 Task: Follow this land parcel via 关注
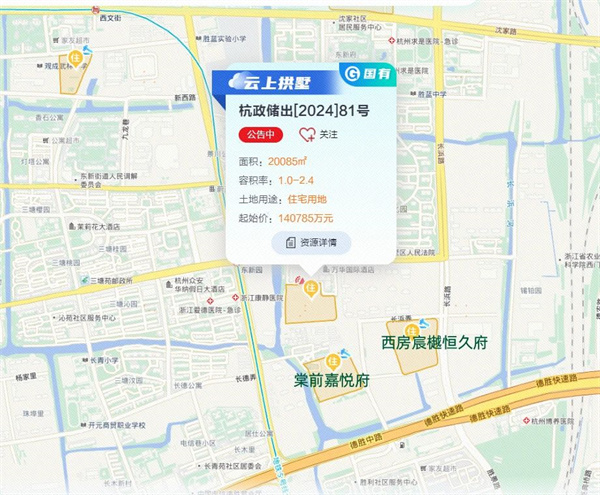(319, 134)
